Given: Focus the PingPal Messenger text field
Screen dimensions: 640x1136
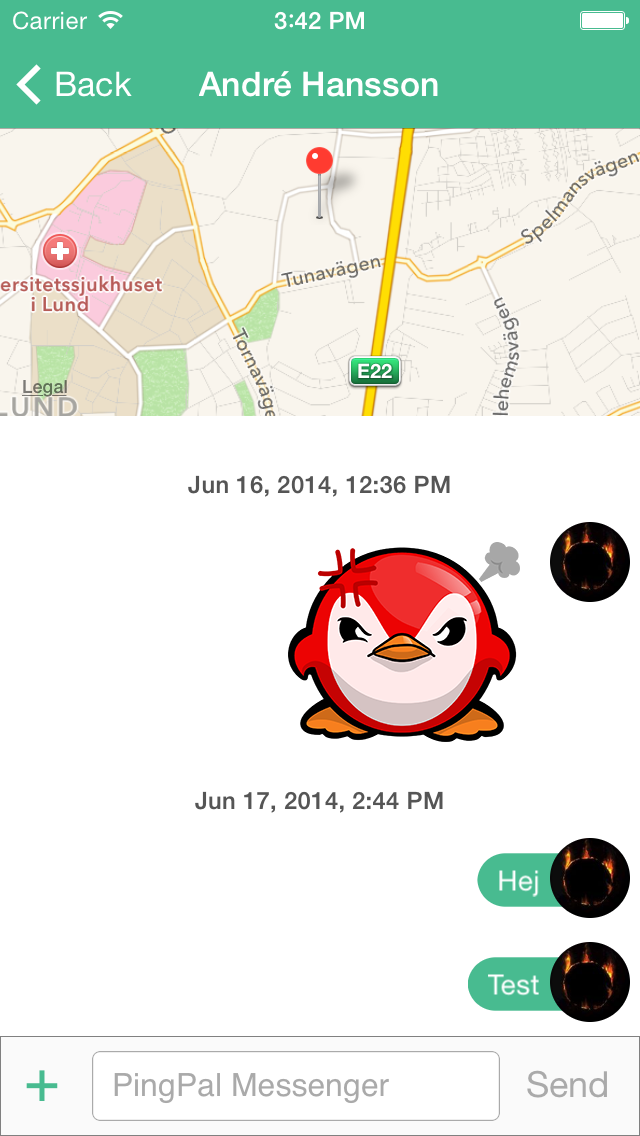Looking at the screenshot, I should pyautogui.click(x=296, y=1085).
